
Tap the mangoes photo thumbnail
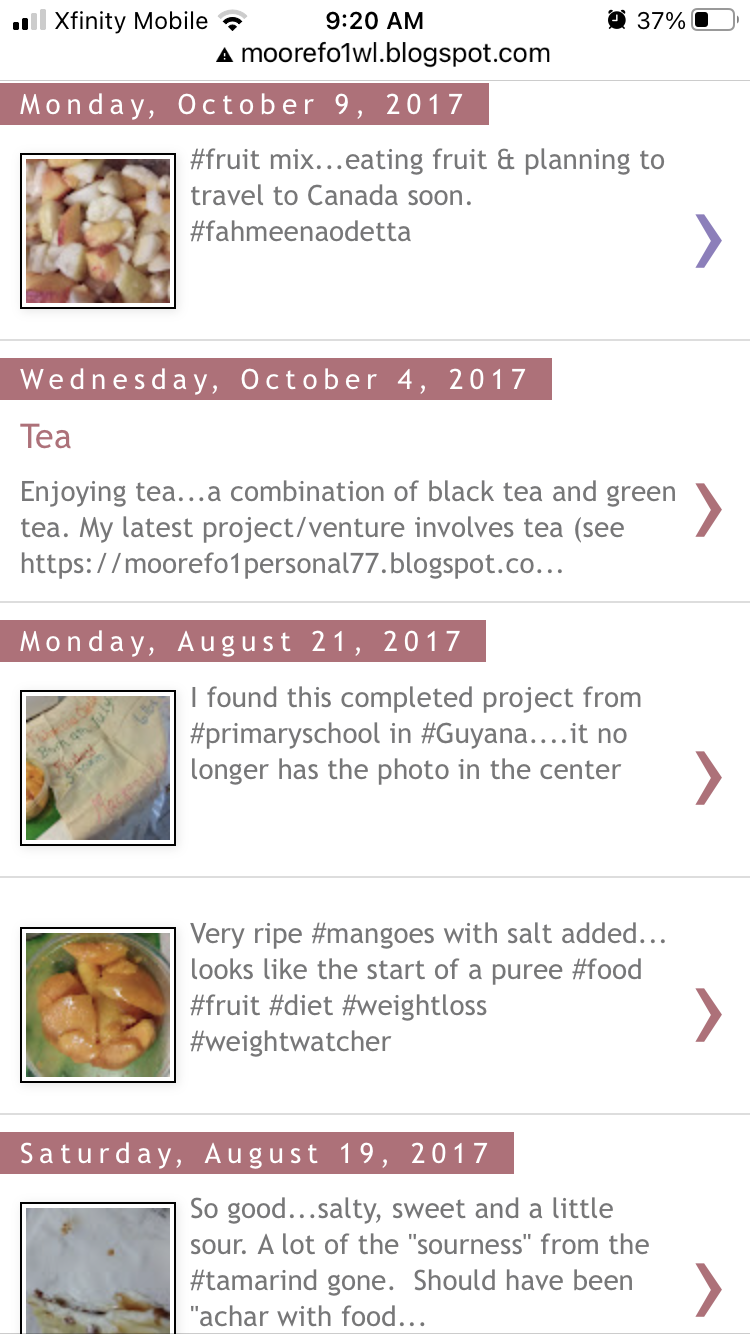[x=98, y=1006]
